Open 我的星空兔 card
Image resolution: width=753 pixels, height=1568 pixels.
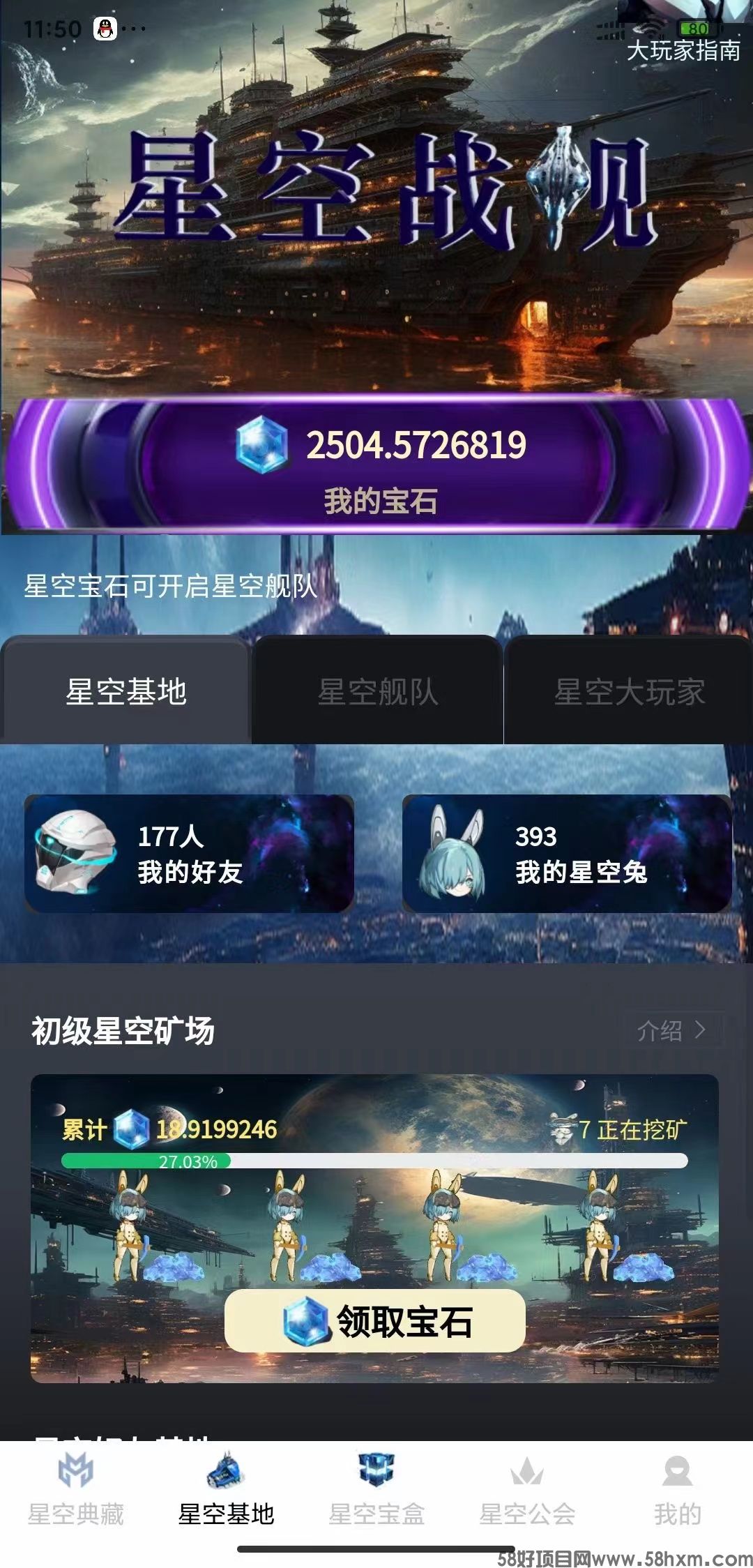567,853
